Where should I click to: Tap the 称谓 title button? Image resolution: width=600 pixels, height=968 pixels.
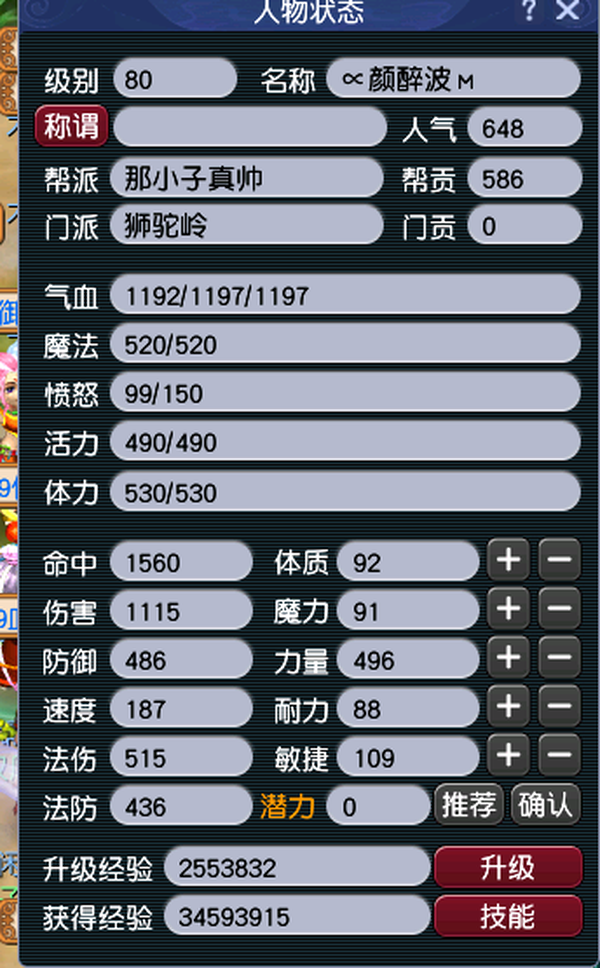(x=71, y=127)
